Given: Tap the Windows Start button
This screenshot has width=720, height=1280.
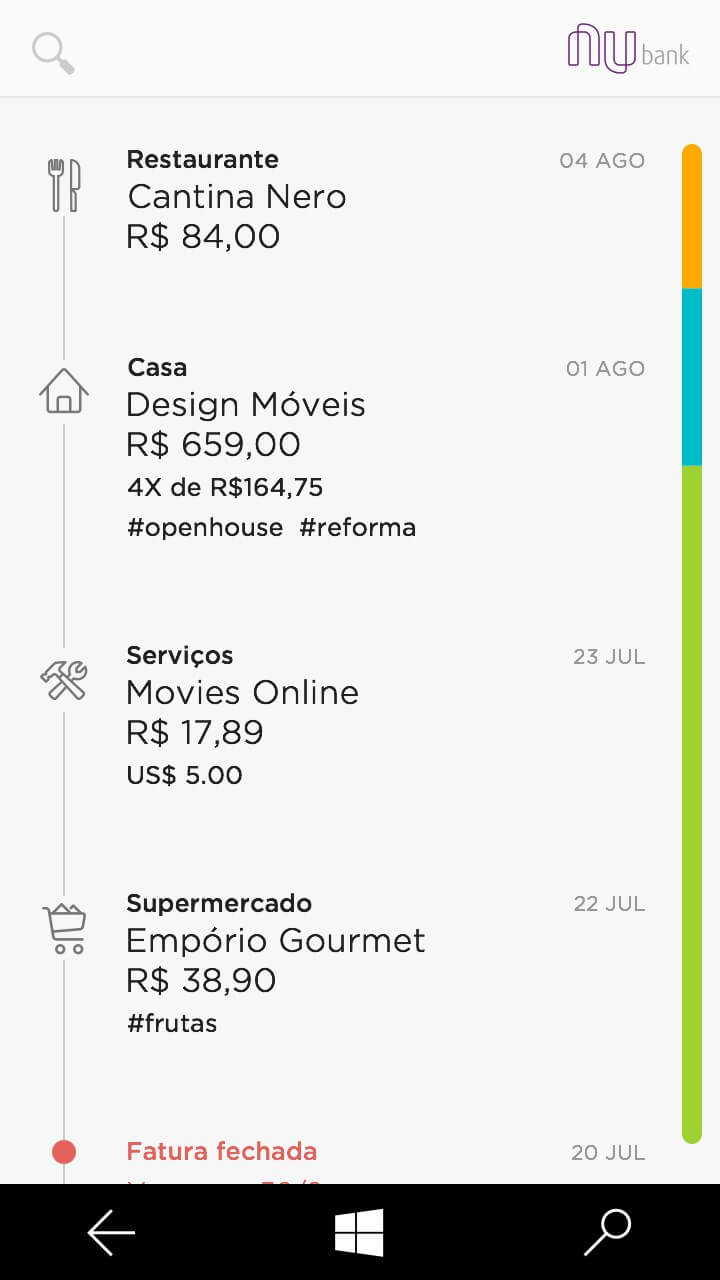Looking at the screenshot, I should coord(360,1232).
